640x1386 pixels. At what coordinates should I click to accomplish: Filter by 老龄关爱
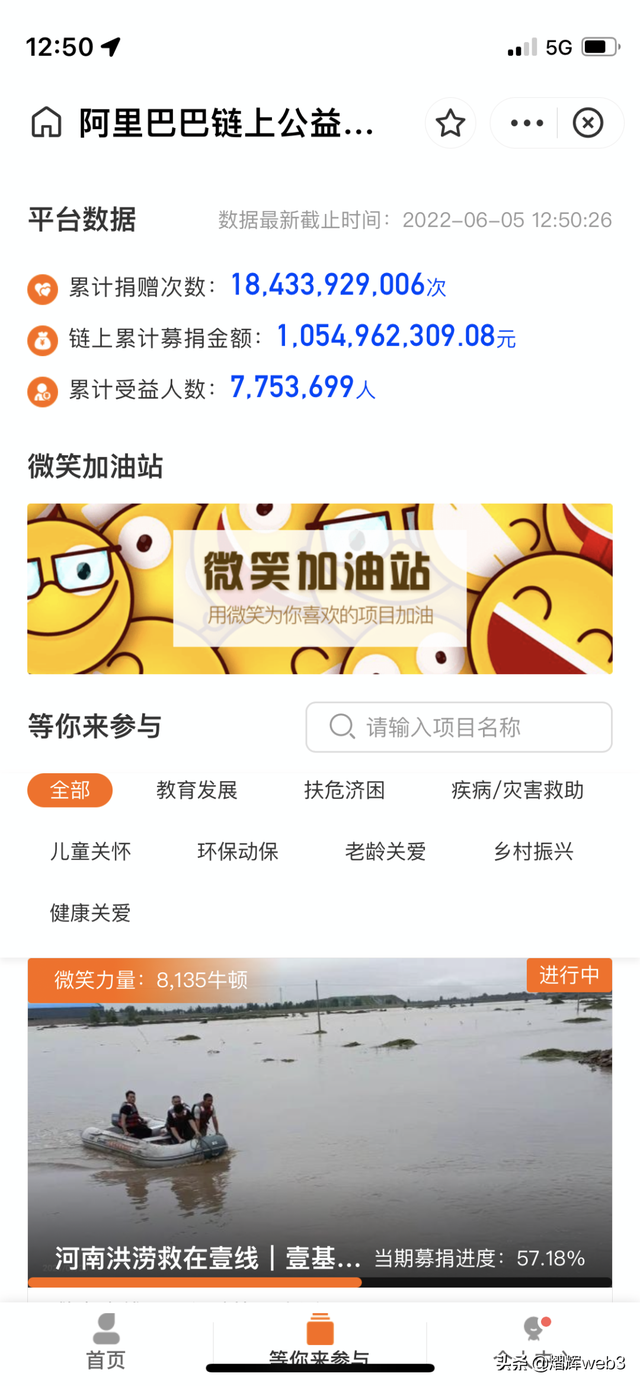pos(385,852)
